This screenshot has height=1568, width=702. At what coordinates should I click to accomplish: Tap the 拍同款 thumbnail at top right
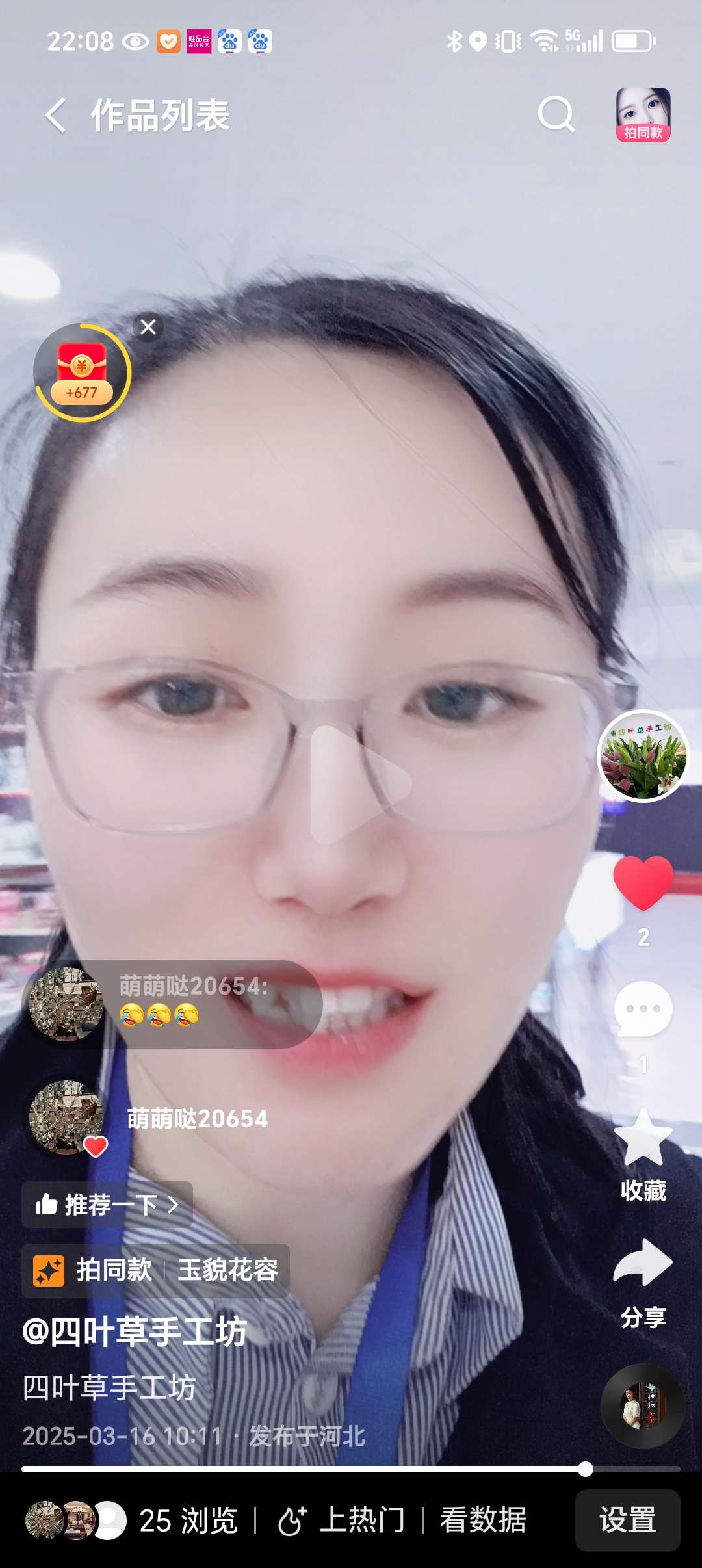(x=643, y=114)
